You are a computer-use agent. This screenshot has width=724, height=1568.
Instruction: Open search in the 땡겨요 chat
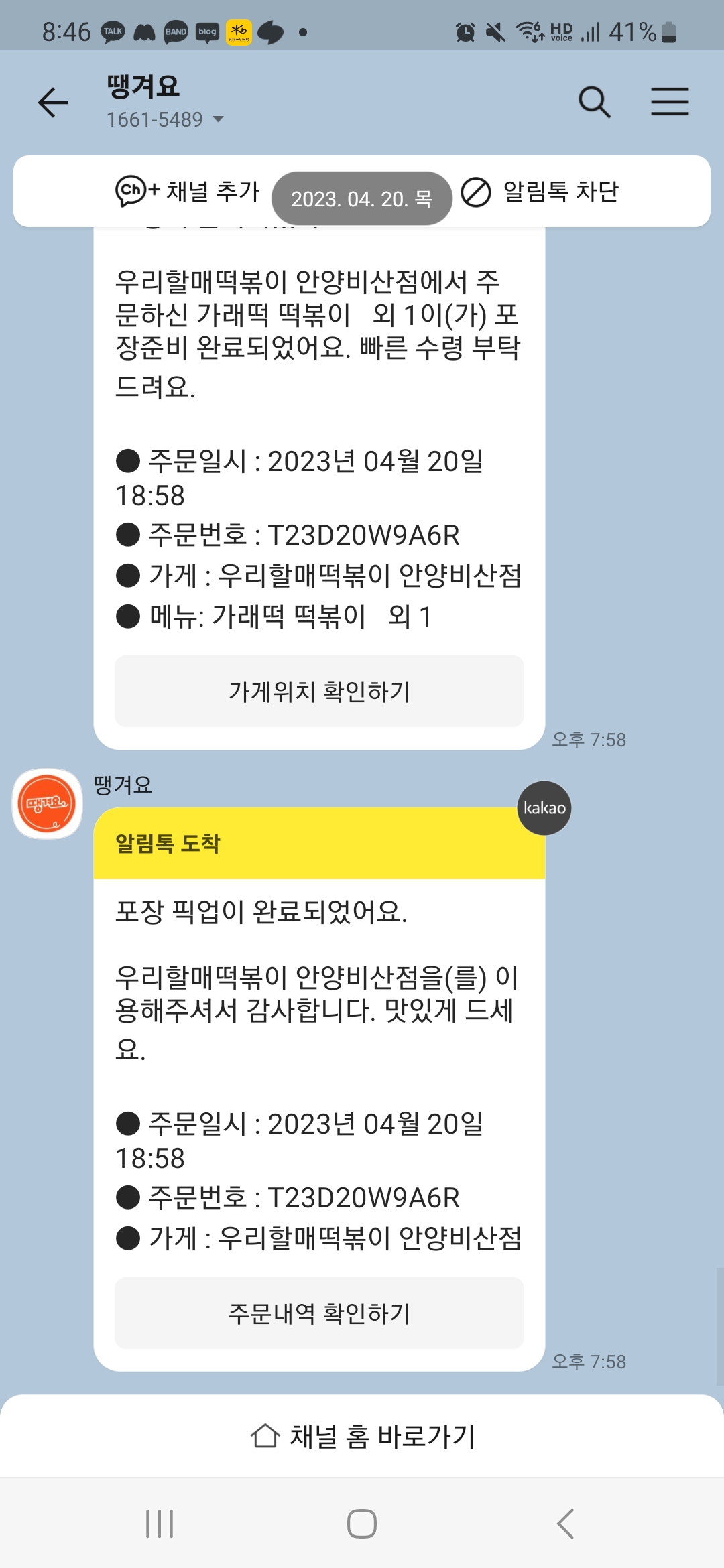595,102
